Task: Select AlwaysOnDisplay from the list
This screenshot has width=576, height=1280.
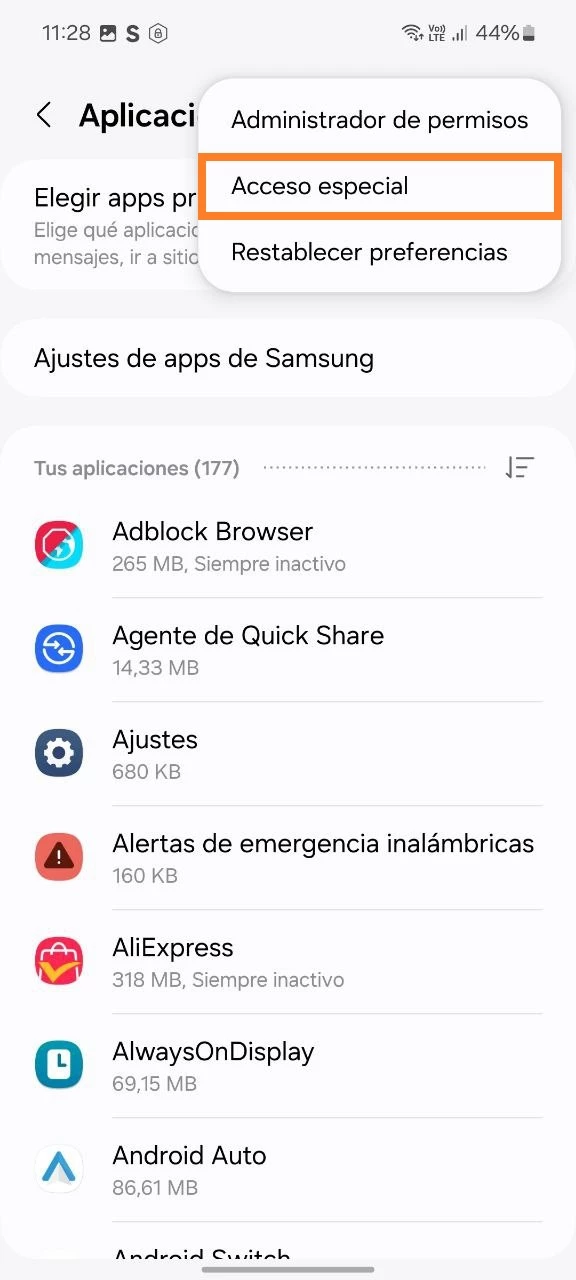Action: tap(288, 1066)
